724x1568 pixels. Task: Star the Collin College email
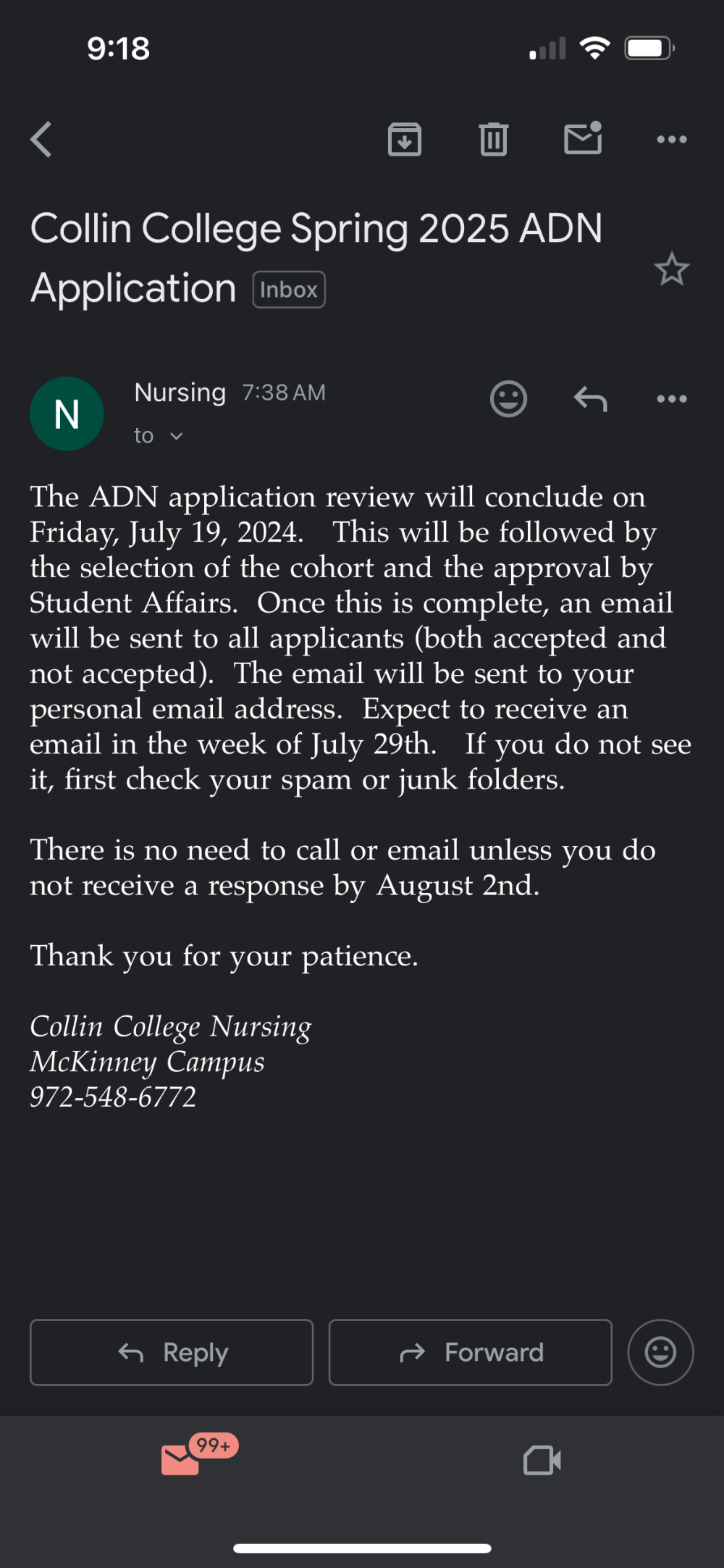click(671, 269)
